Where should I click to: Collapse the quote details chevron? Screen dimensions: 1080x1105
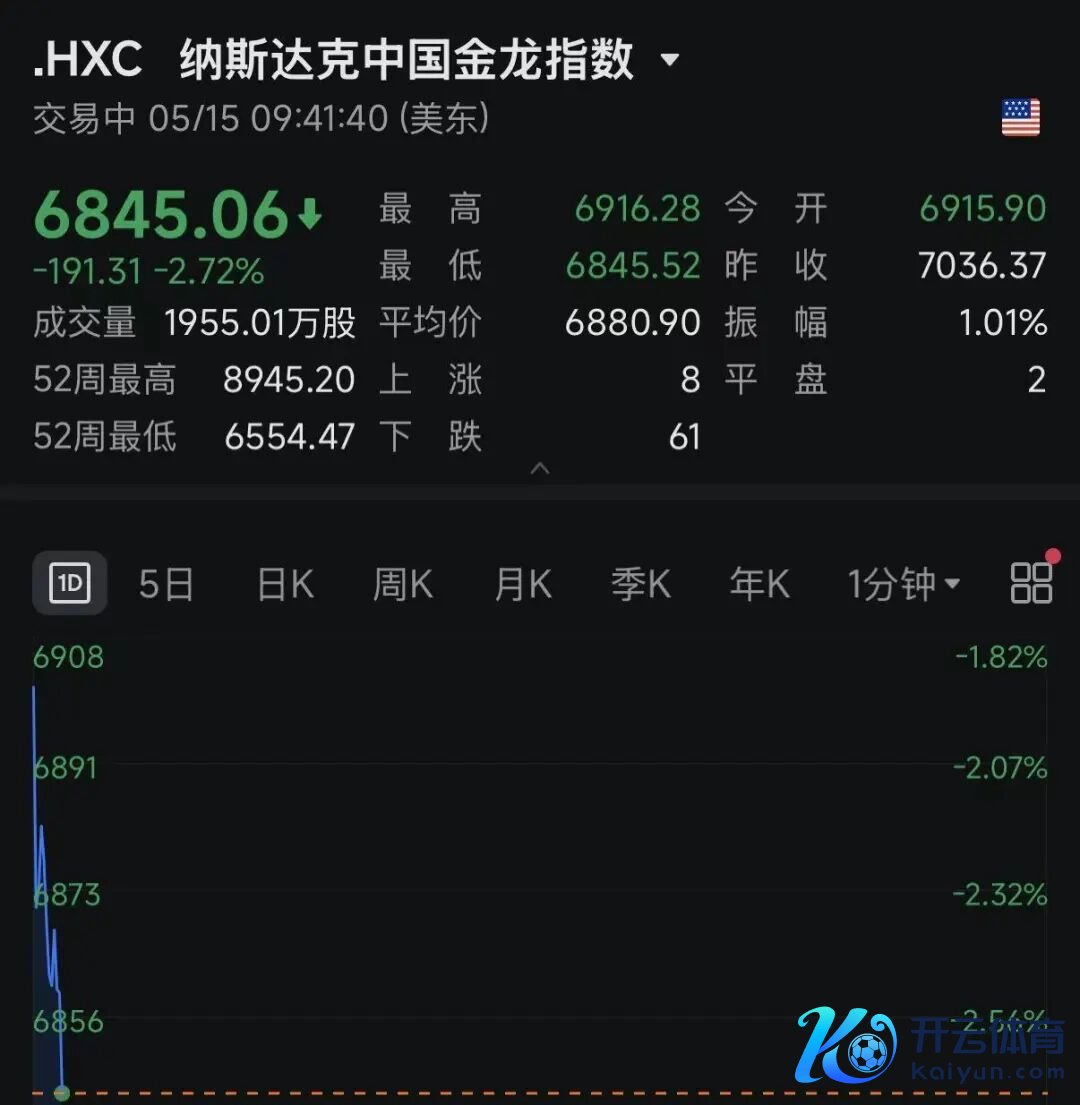click(540, 468)
